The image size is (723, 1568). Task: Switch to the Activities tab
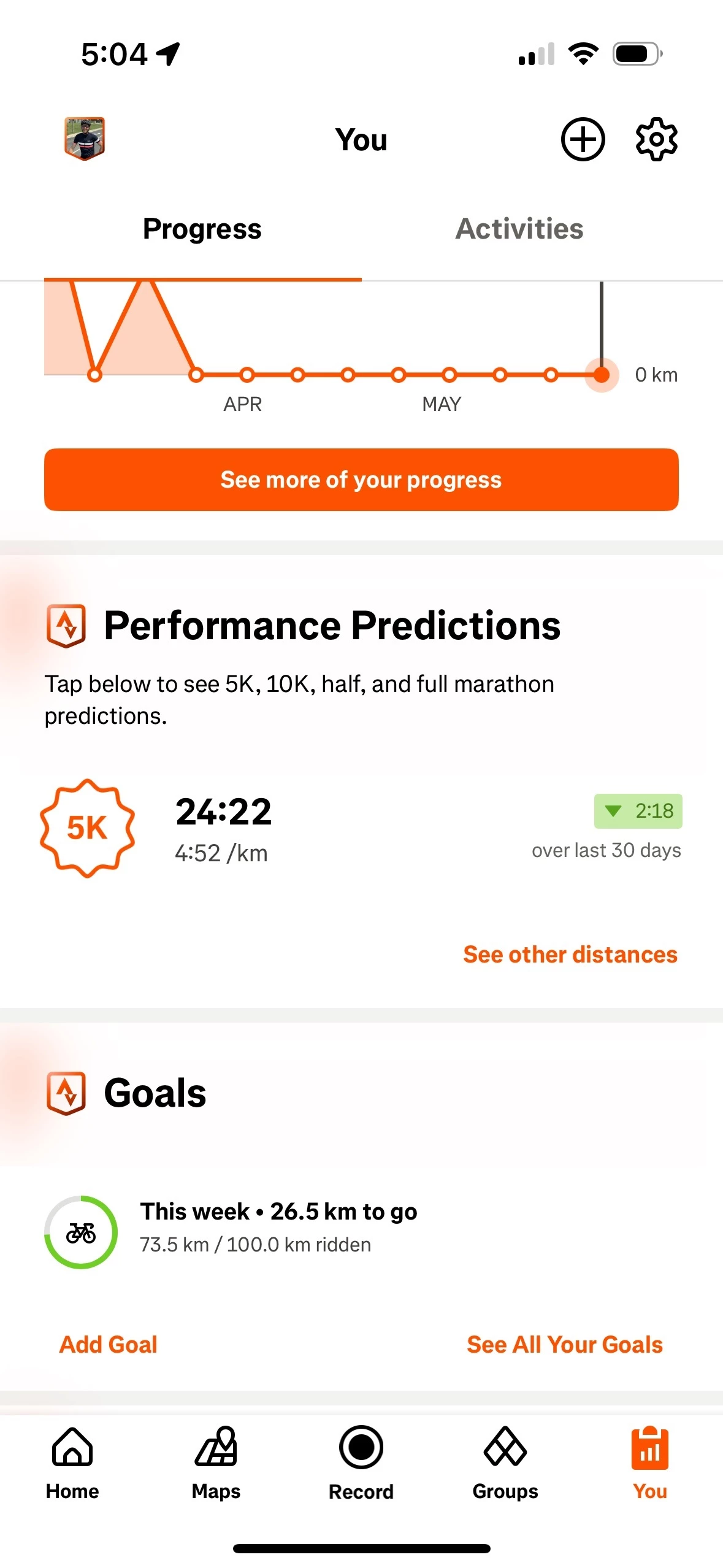tap(519, 229)
